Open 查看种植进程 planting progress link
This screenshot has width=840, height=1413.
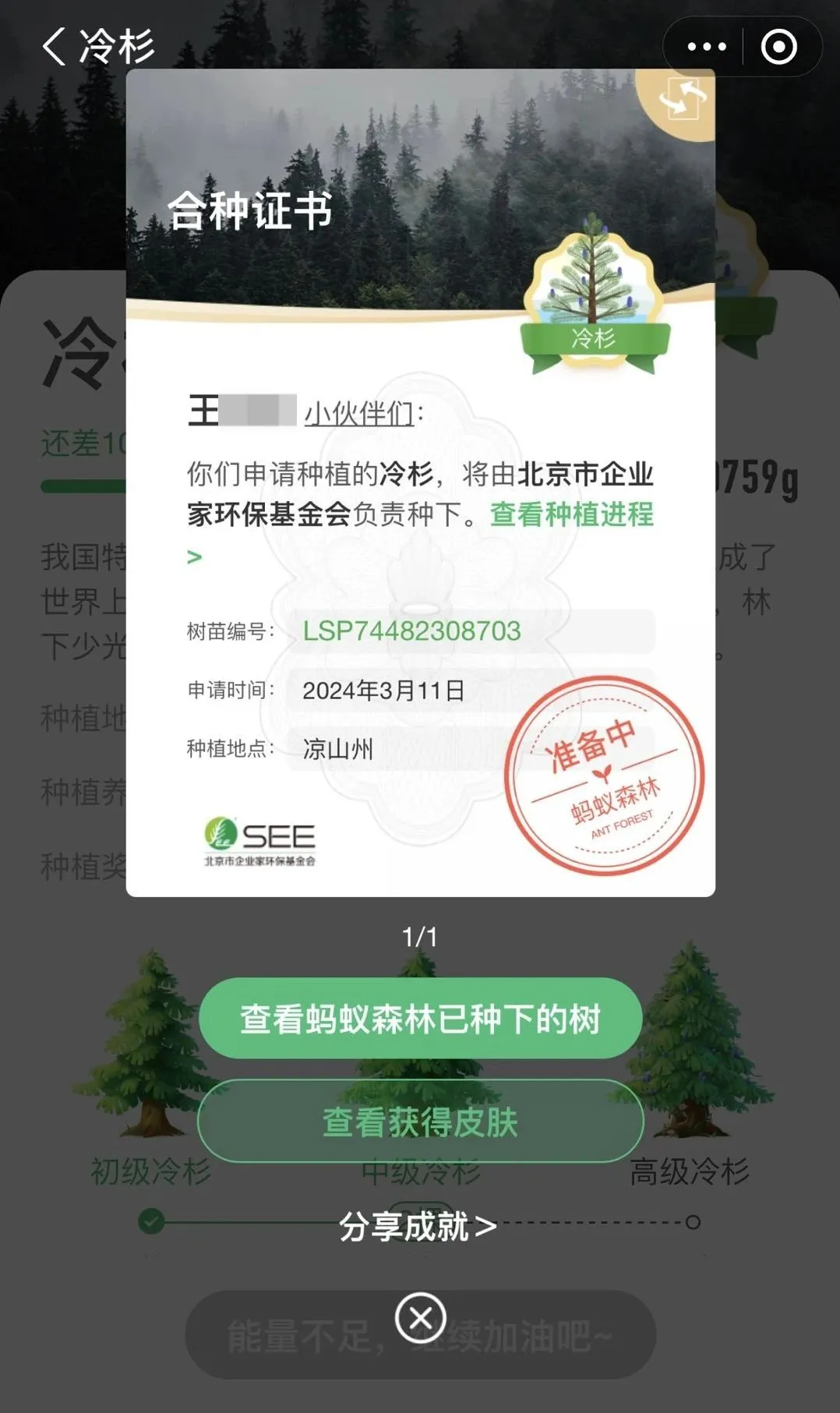click(571, 514)
